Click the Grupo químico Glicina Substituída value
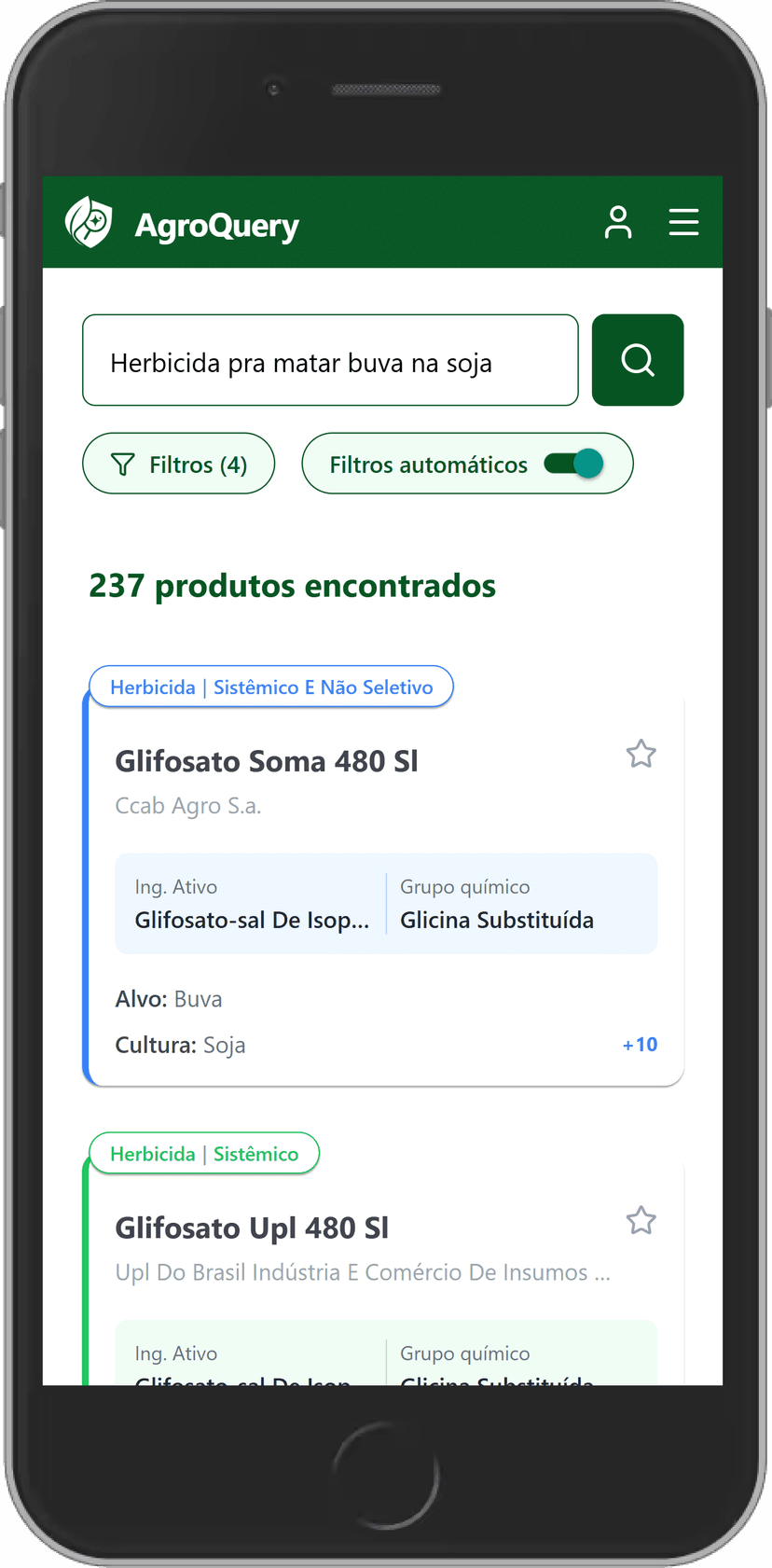The height and width of the screenshot is (1568, 772). 497,920
